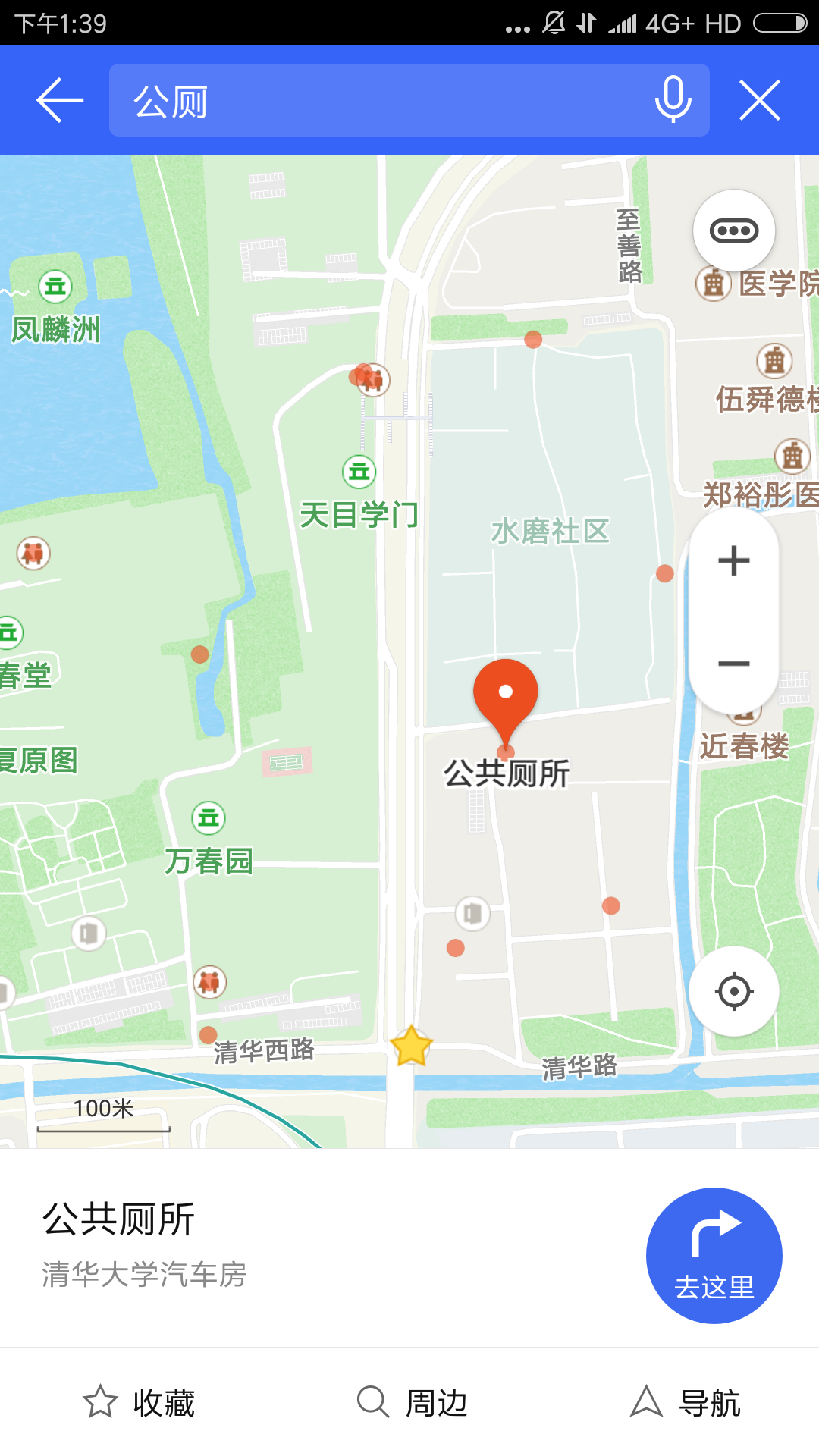Go back with the arrow icon
819x1456 pixels.
click(x=60, y=100)
